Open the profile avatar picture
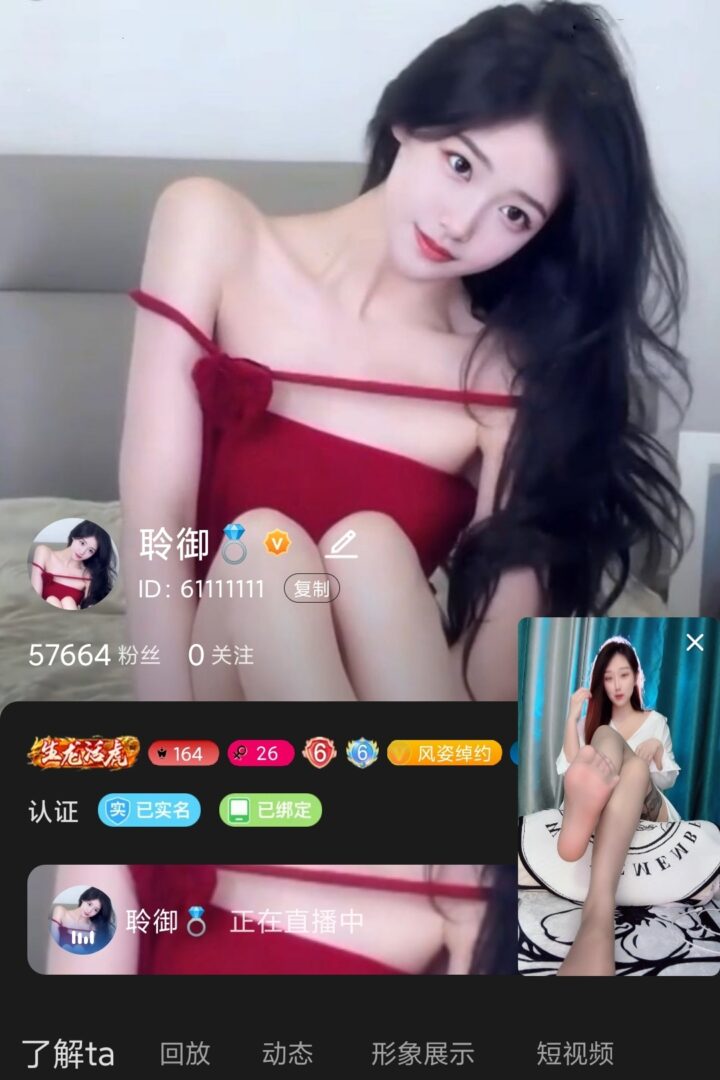Viewport: 720px width, 1080px height. [x=72, y=563]
